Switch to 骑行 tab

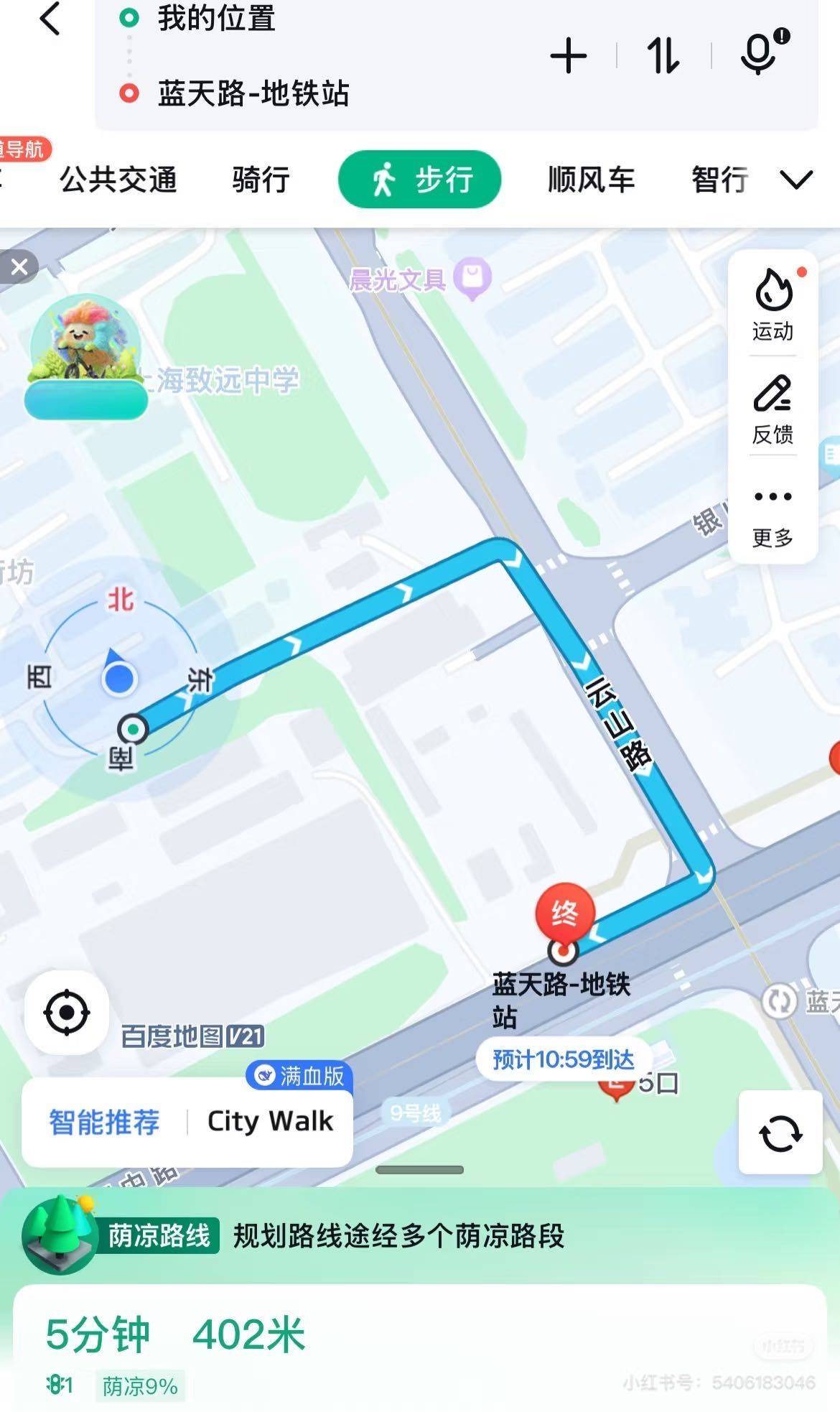pyautogui.click(x=261, y=180)
